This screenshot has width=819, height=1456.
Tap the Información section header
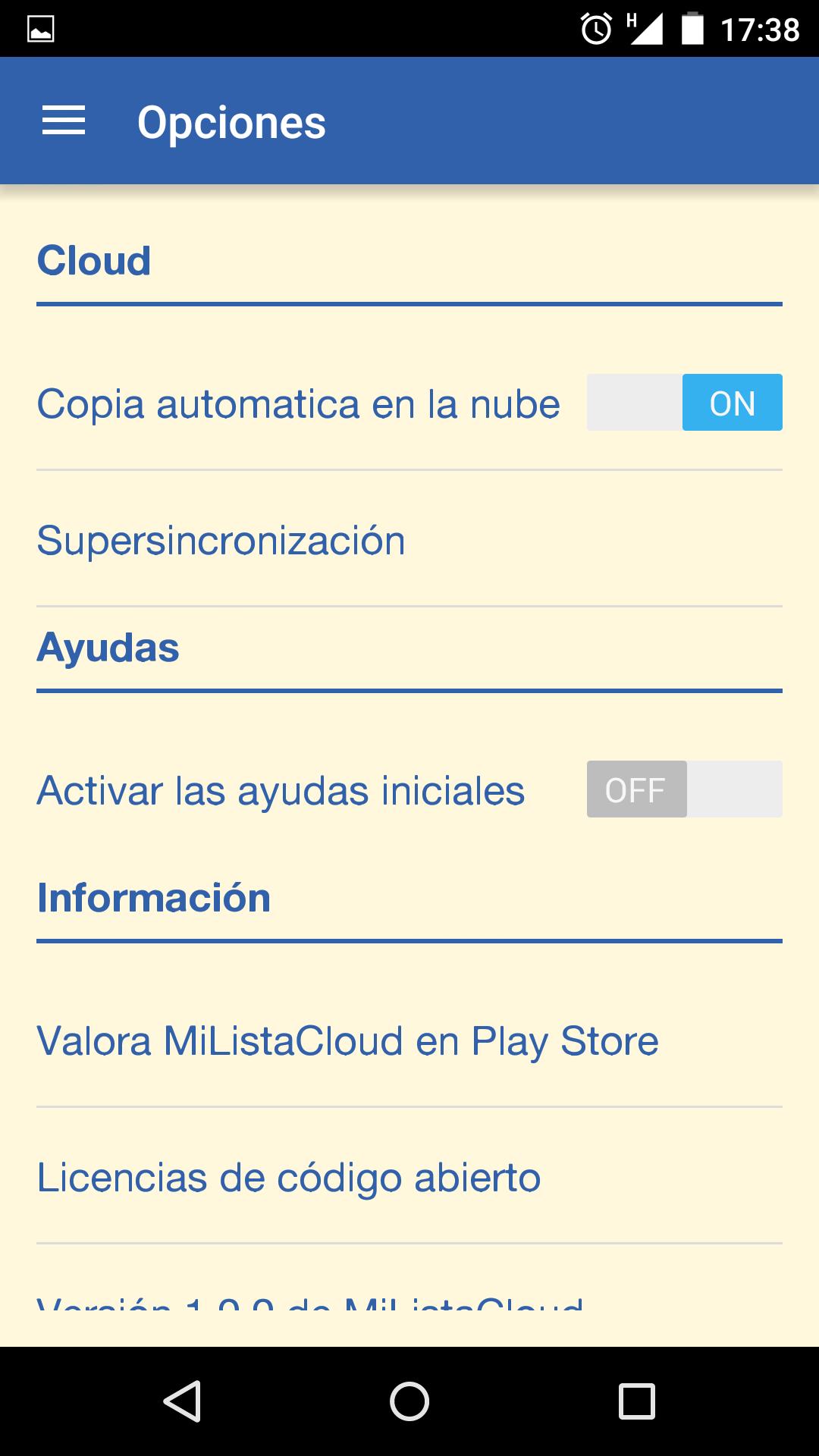(155, 896)
